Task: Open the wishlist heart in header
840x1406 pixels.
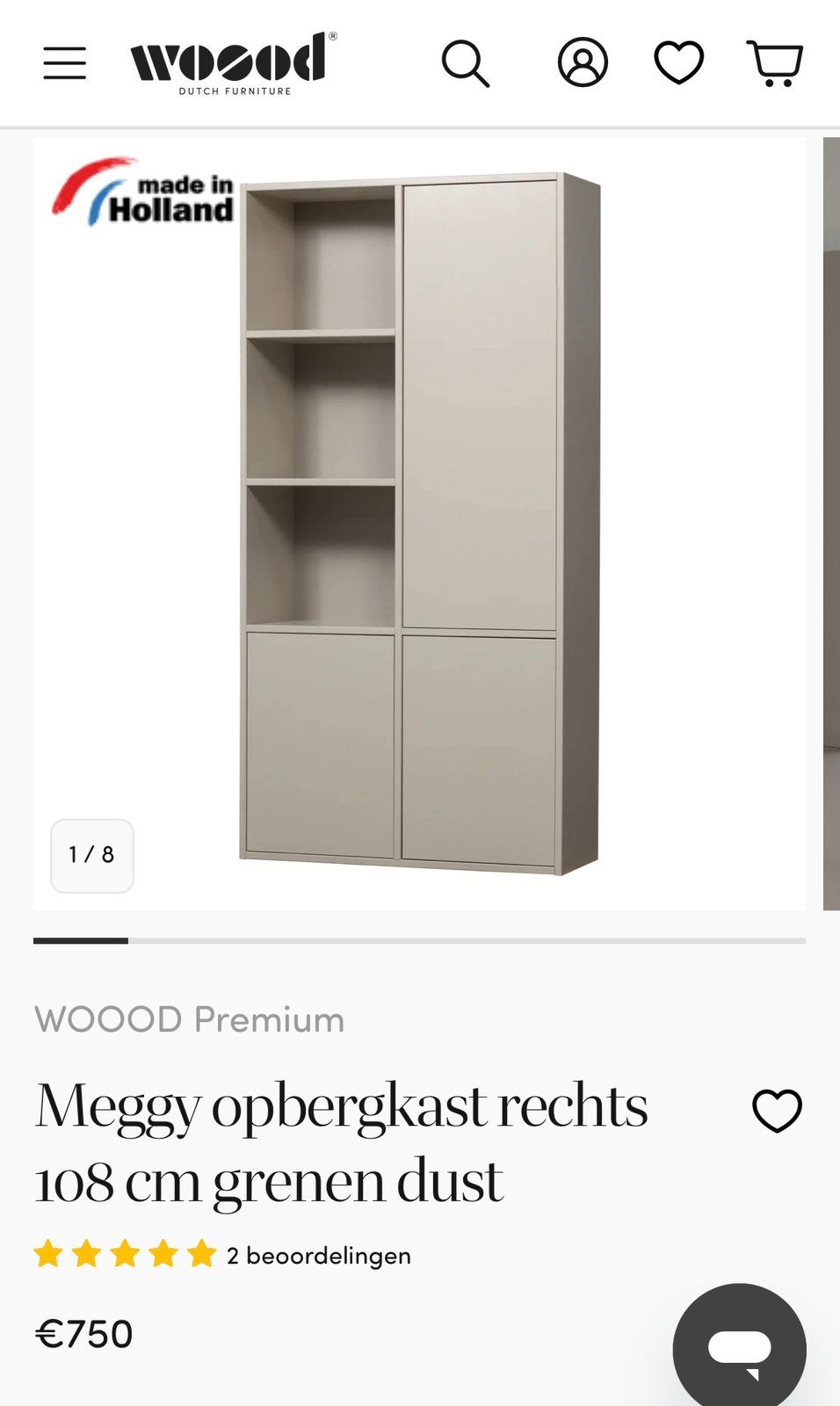Action: (679, 62)
